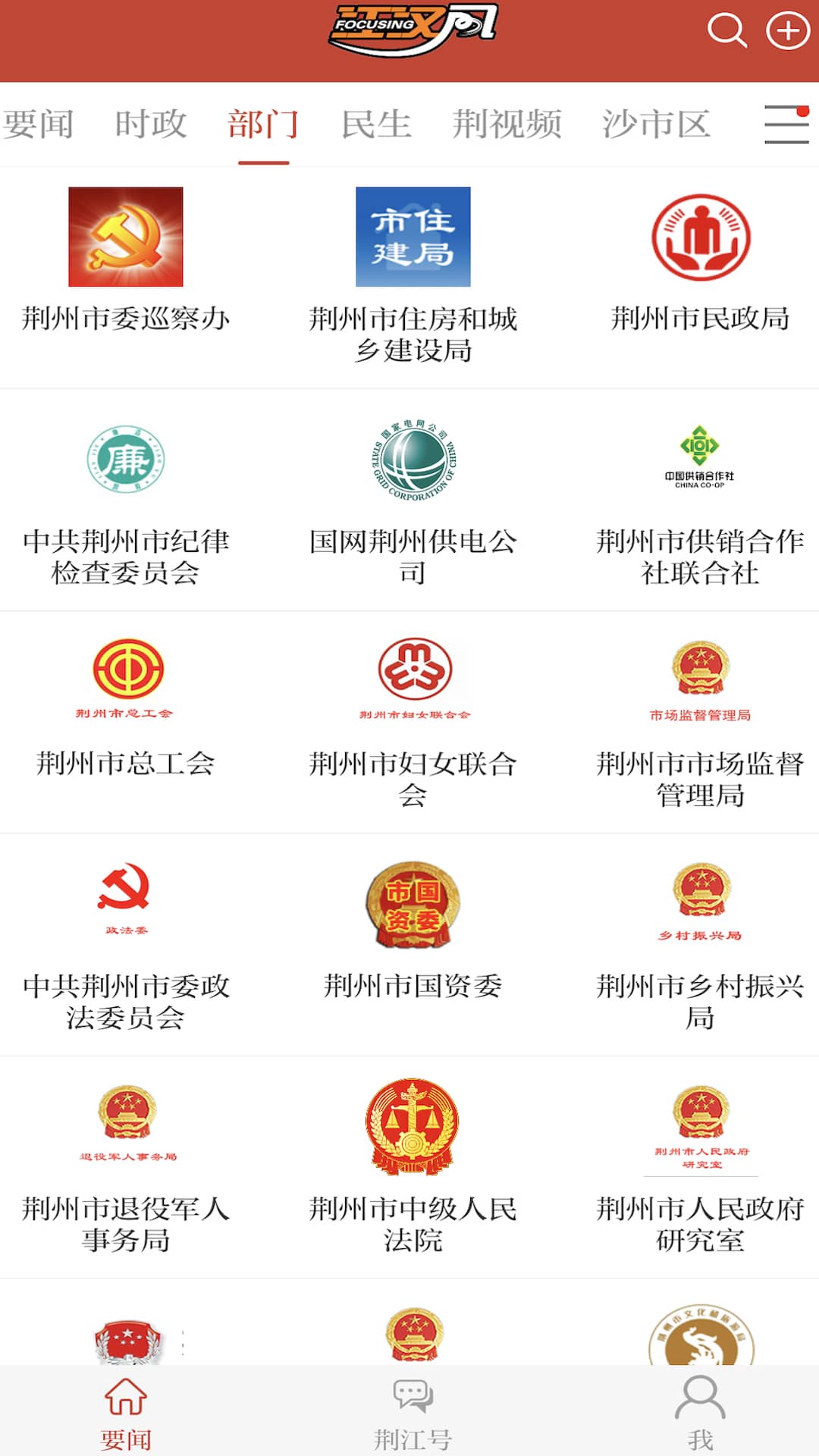Open the 荆州市委巡察办 department icon
Image resolution: width=819 pixels, height=1456 pixels.
pos(125,237)
